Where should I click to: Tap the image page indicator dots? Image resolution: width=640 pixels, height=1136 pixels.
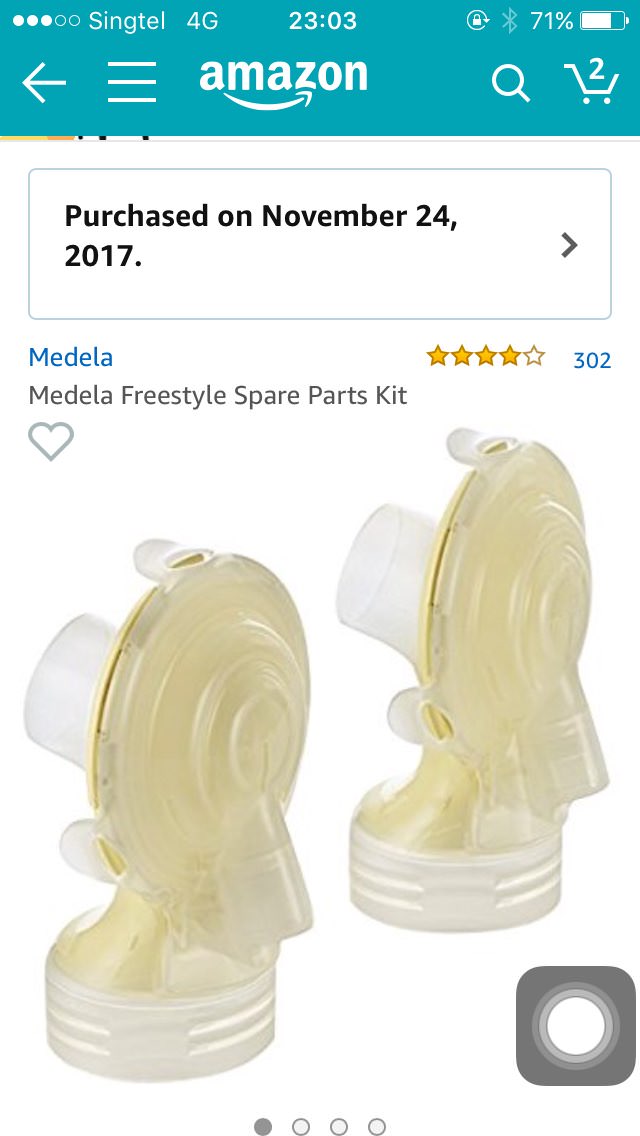320,1127
